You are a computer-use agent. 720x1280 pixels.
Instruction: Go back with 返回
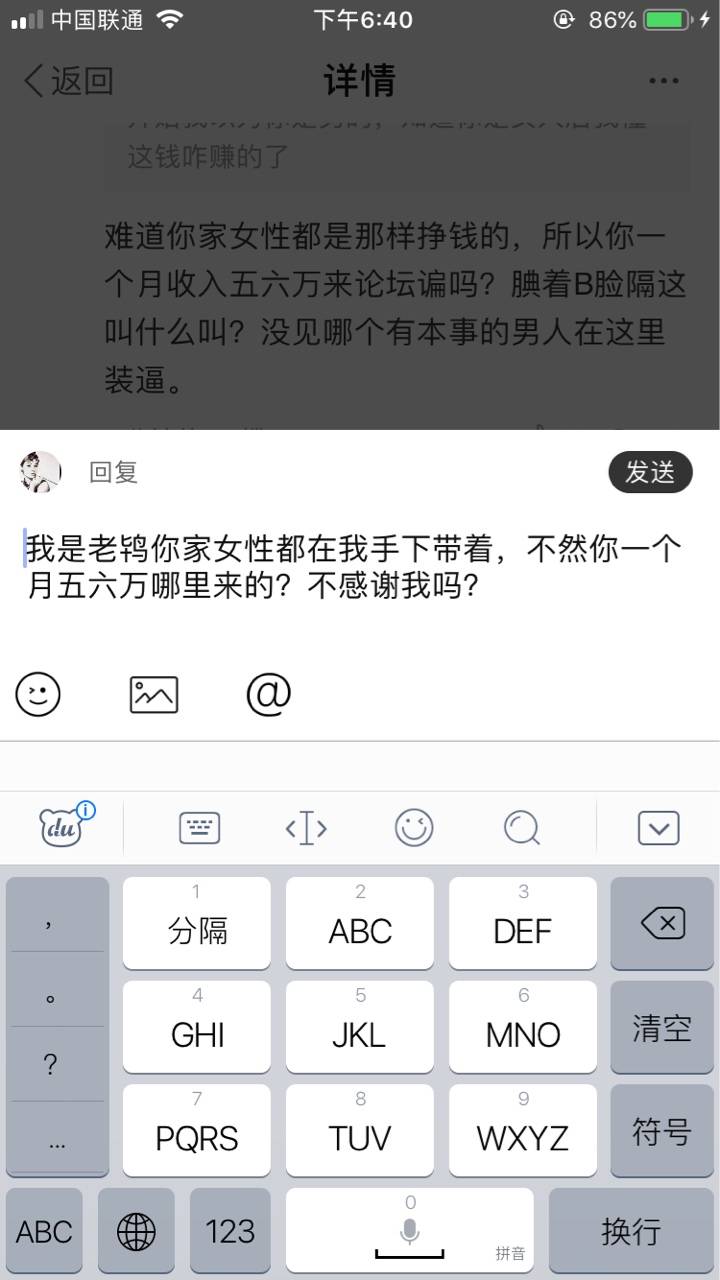[68, 81]
